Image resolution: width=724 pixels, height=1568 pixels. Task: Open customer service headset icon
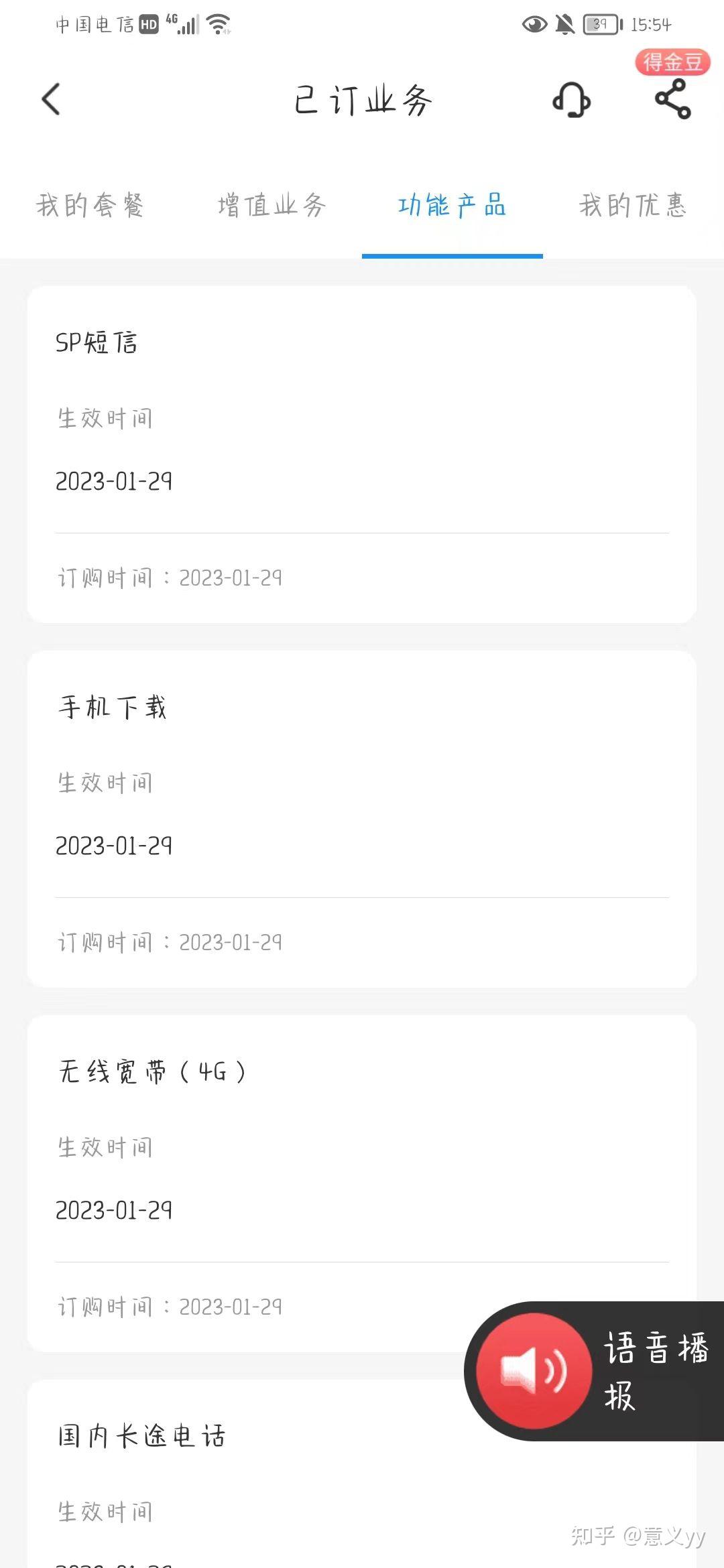coord(571,101)
